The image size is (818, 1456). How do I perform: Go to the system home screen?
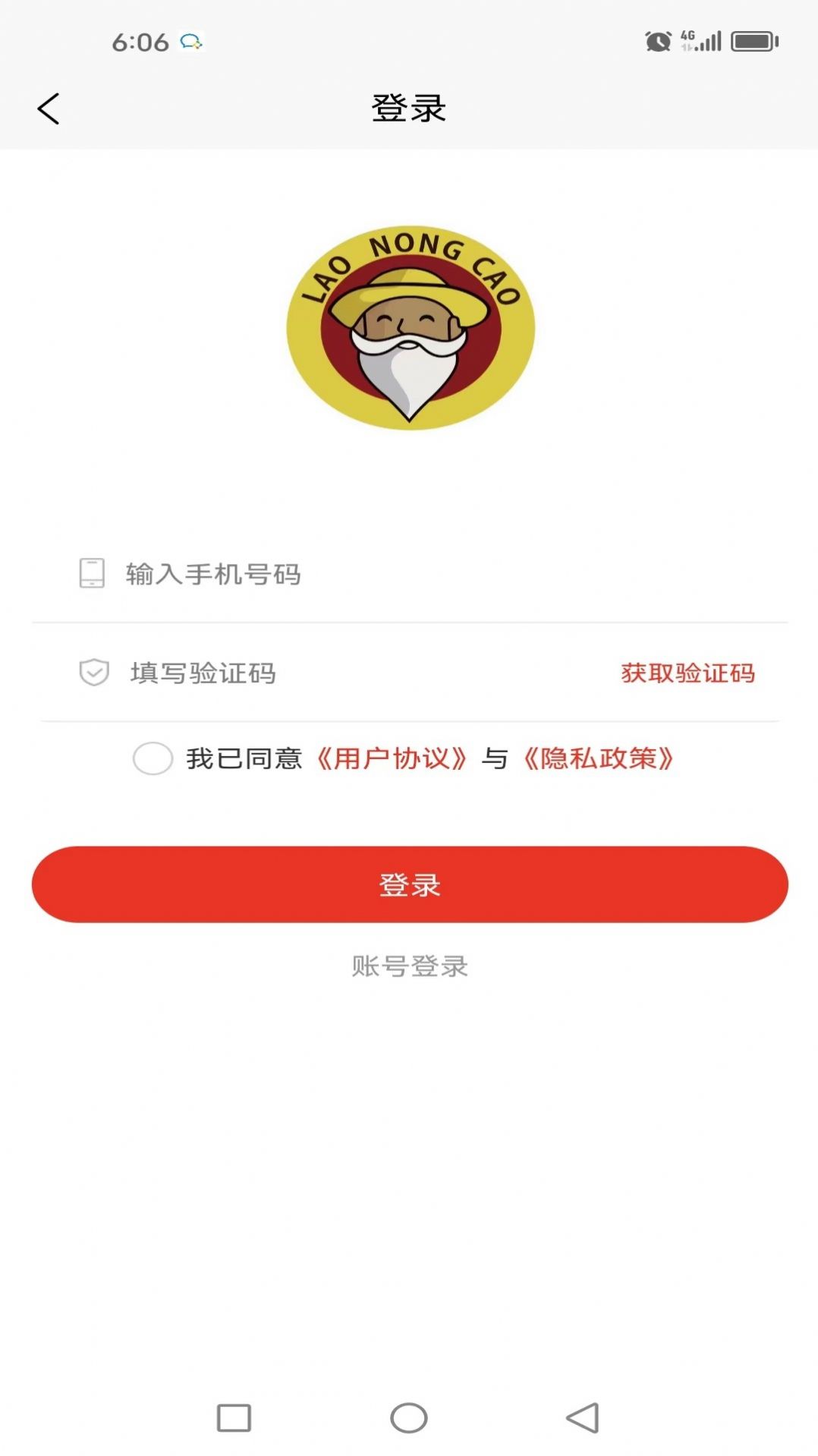pos(409,1417)
